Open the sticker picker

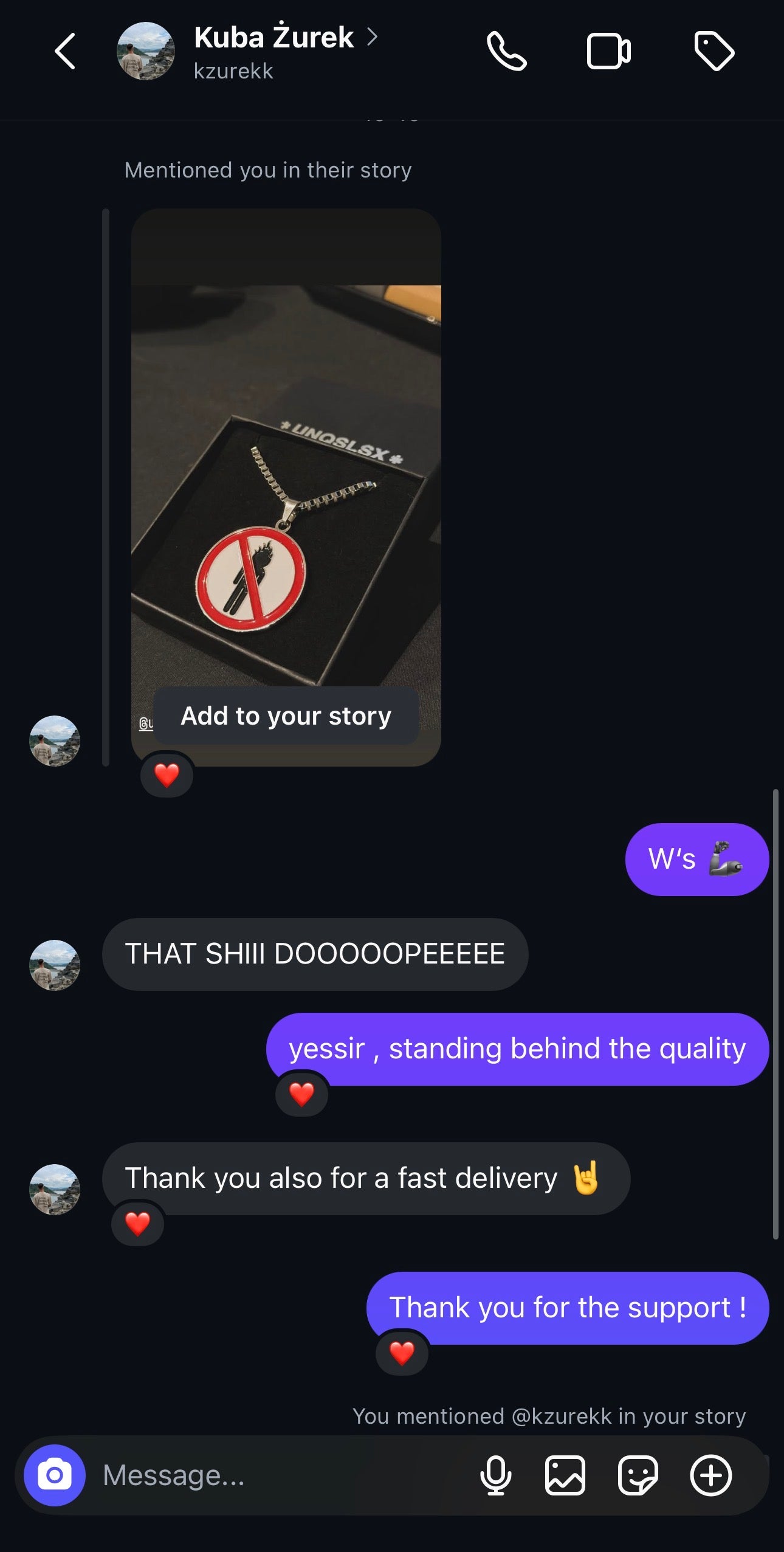pyautogui.click(x=638, y=1475)
